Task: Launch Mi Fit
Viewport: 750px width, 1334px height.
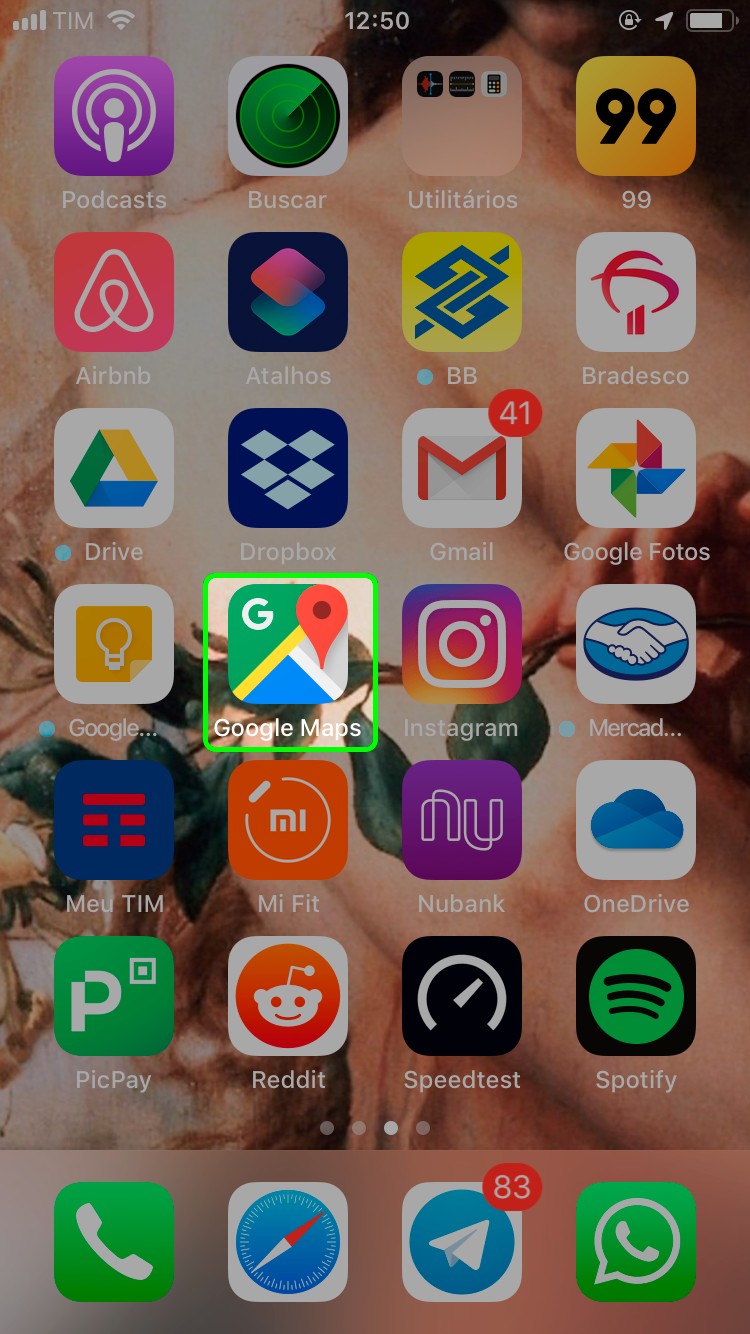Action: (287, 820)
